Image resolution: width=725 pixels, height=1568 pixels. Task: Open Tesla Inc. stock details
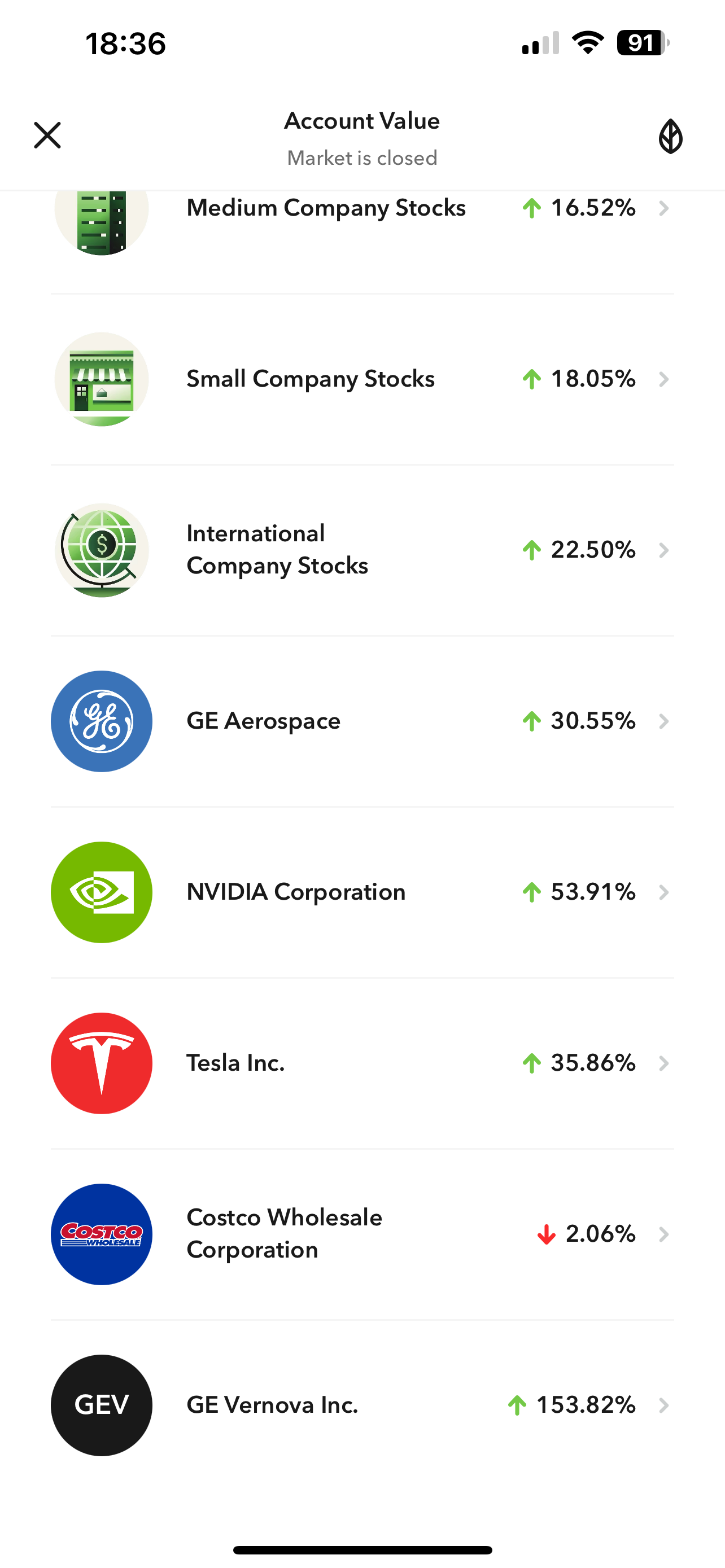[x=362, y=1064]
